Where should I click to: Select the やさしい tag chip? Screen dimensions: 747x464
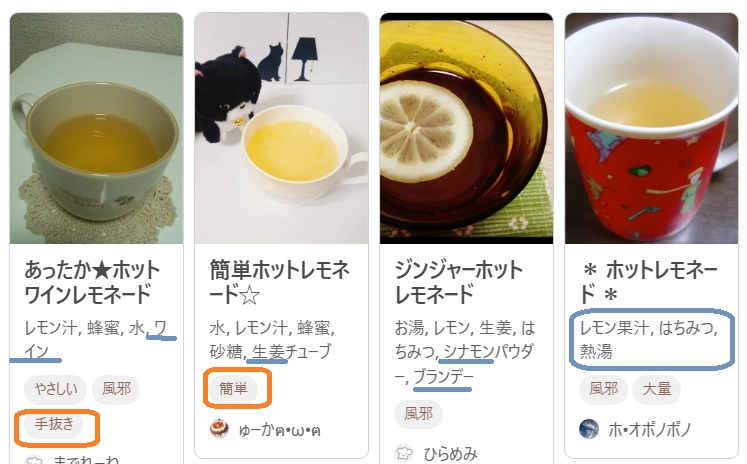click(x=53, y=389)
